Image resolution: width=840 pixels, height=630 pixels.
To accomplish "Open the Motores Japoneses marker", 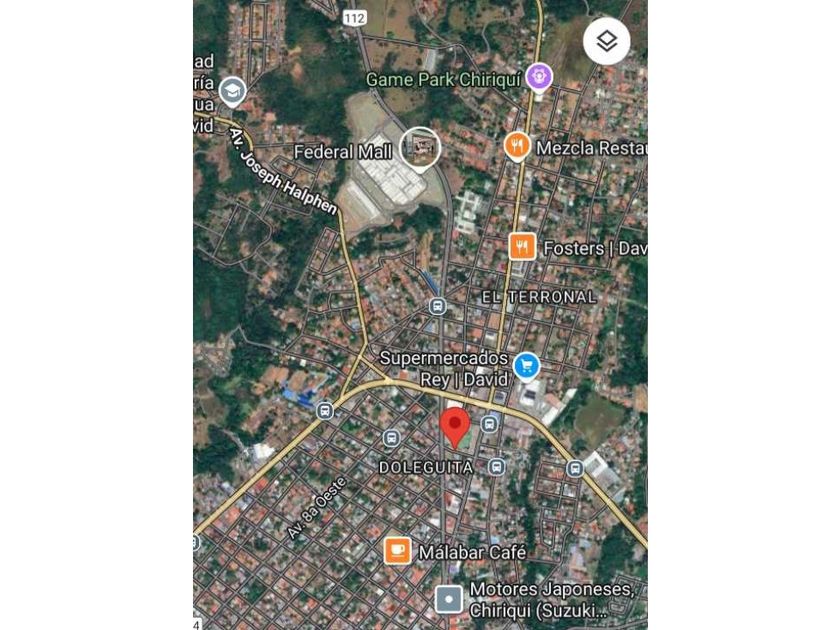I will pyautogui.click(x=449, y=599).
